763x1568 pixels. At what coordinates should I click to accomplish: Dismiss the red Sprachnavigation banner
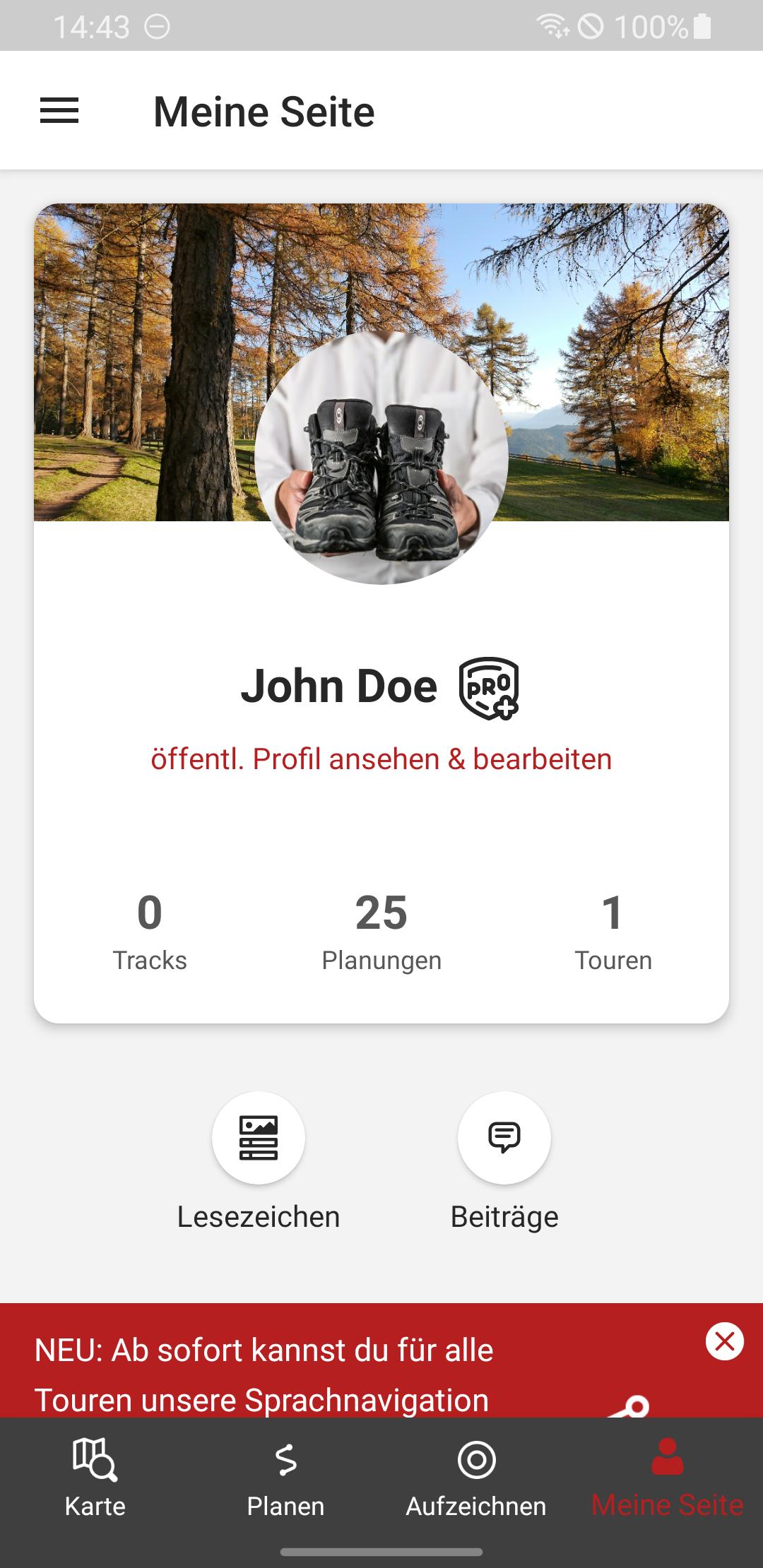pos(725,1341)
